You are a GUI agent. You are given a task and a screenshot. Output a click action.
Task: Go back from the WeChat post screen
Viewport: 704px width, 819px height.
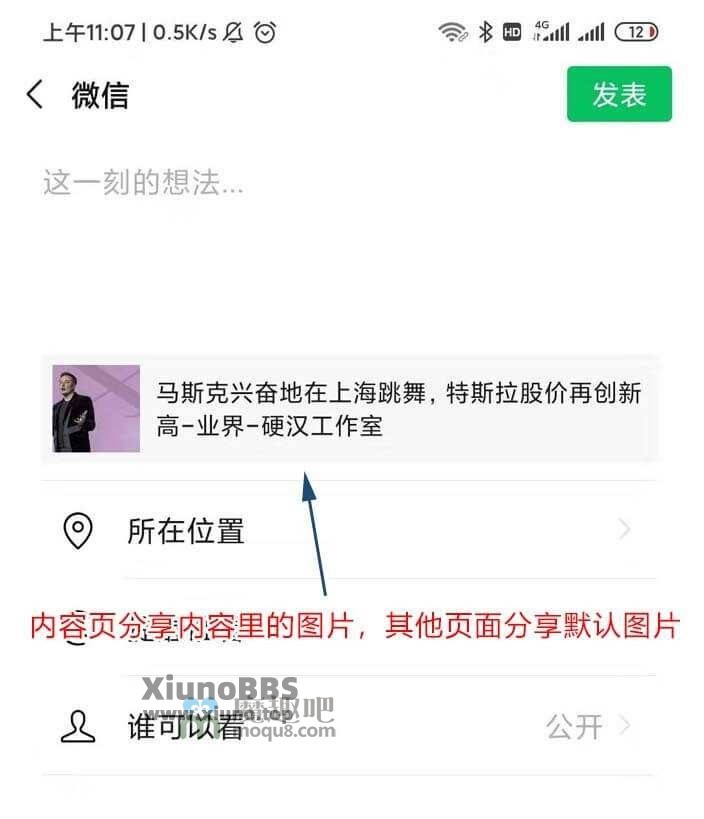click(x=35, y=95)
